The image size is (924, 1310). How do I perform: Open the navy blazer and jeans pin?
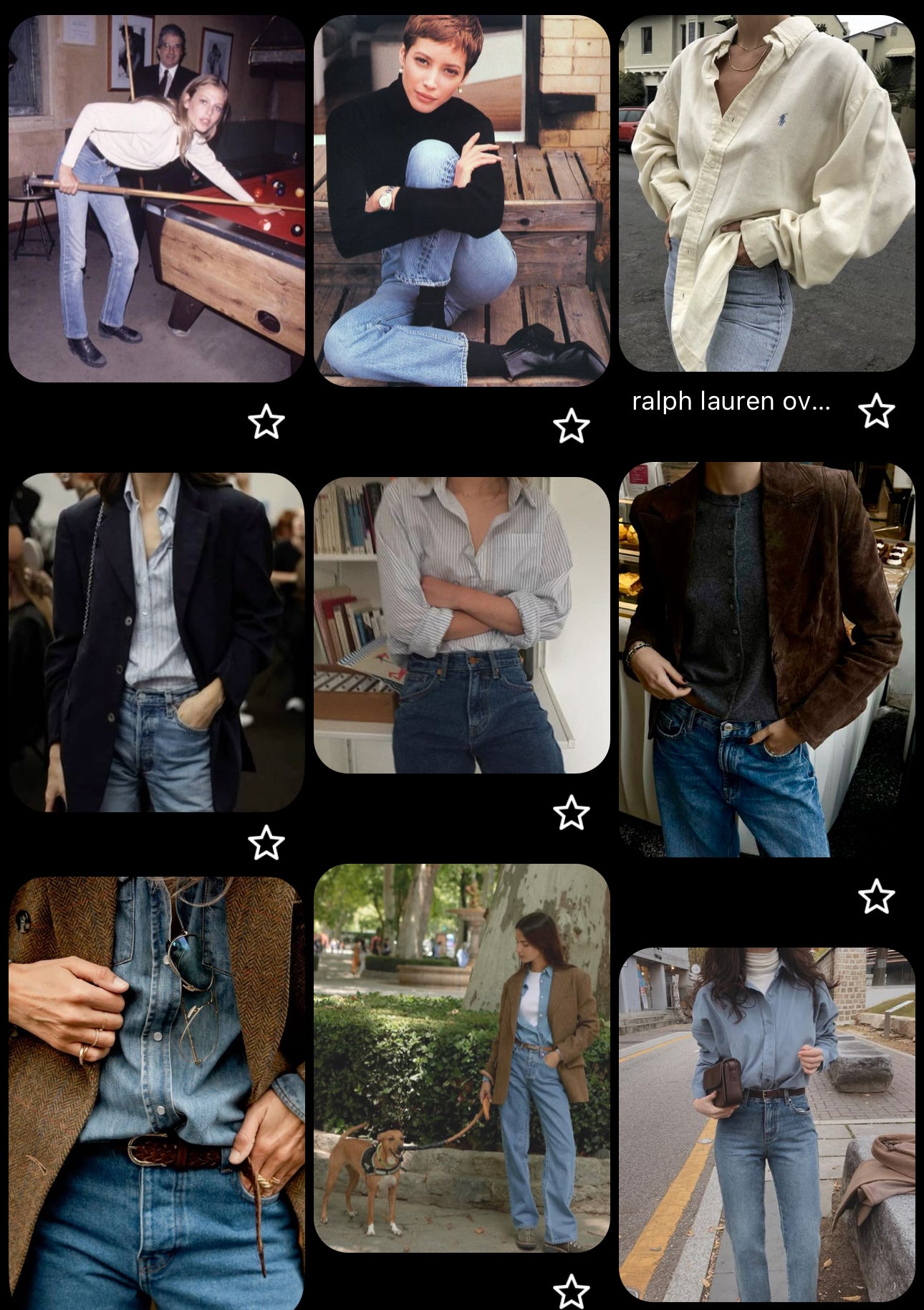[156, 642]
